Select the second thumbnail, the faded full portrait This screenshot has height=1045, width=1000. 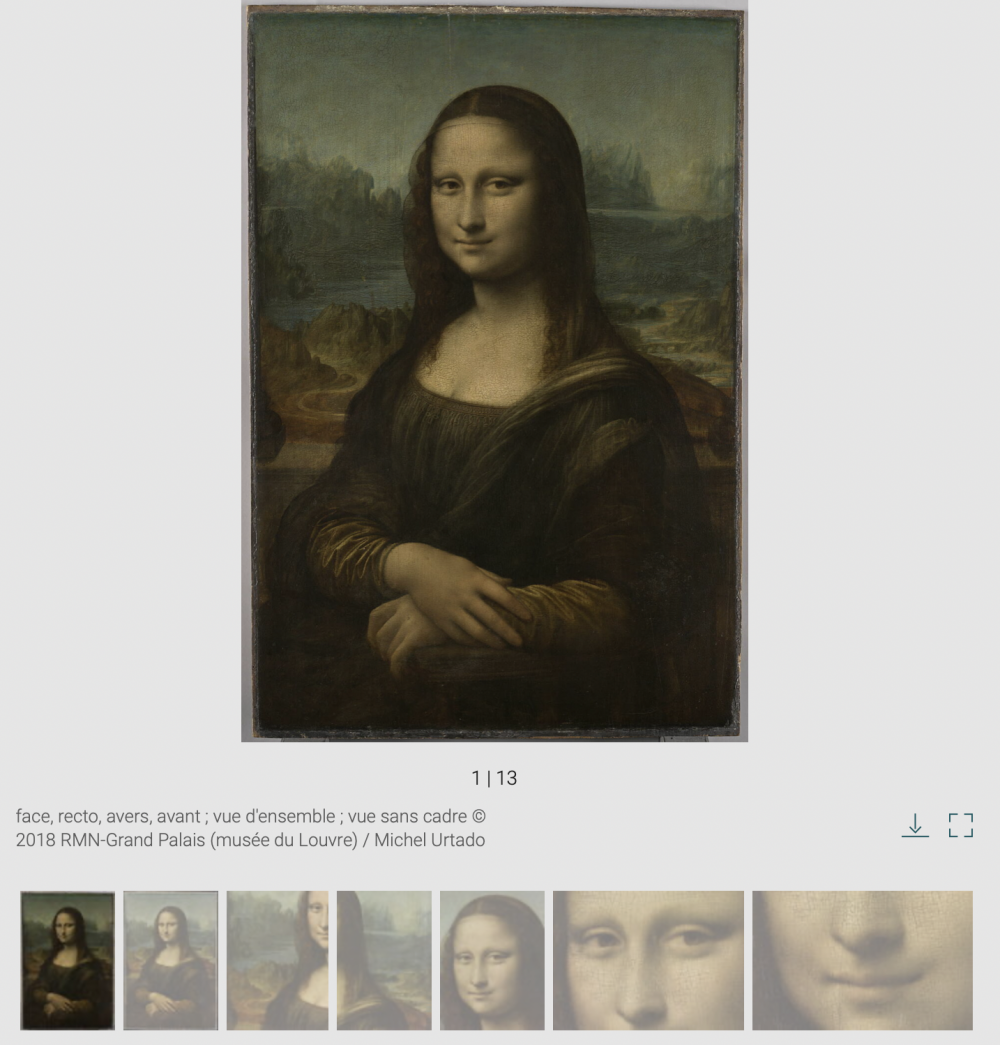pyautogui.click(x=171, y=960)
